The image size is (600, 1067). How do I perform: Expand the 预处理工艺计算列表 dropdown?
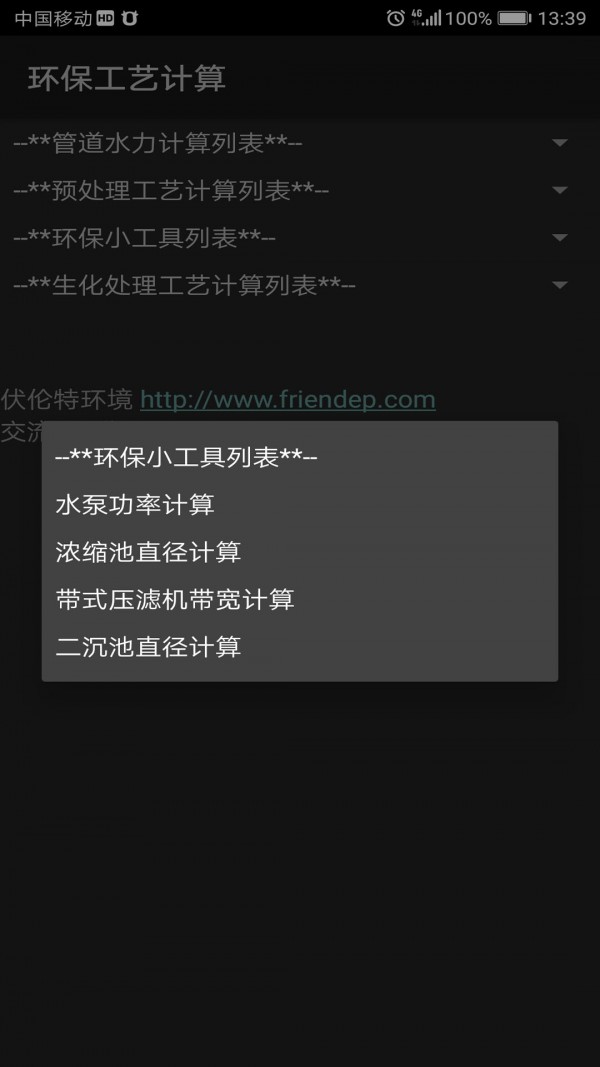click(x=299, y=191)
